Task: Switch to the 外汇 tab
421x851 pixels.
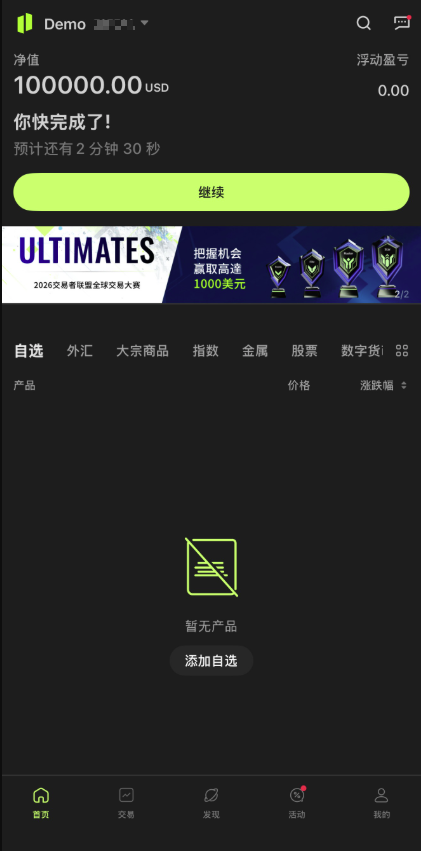Action: coord(80,351)
